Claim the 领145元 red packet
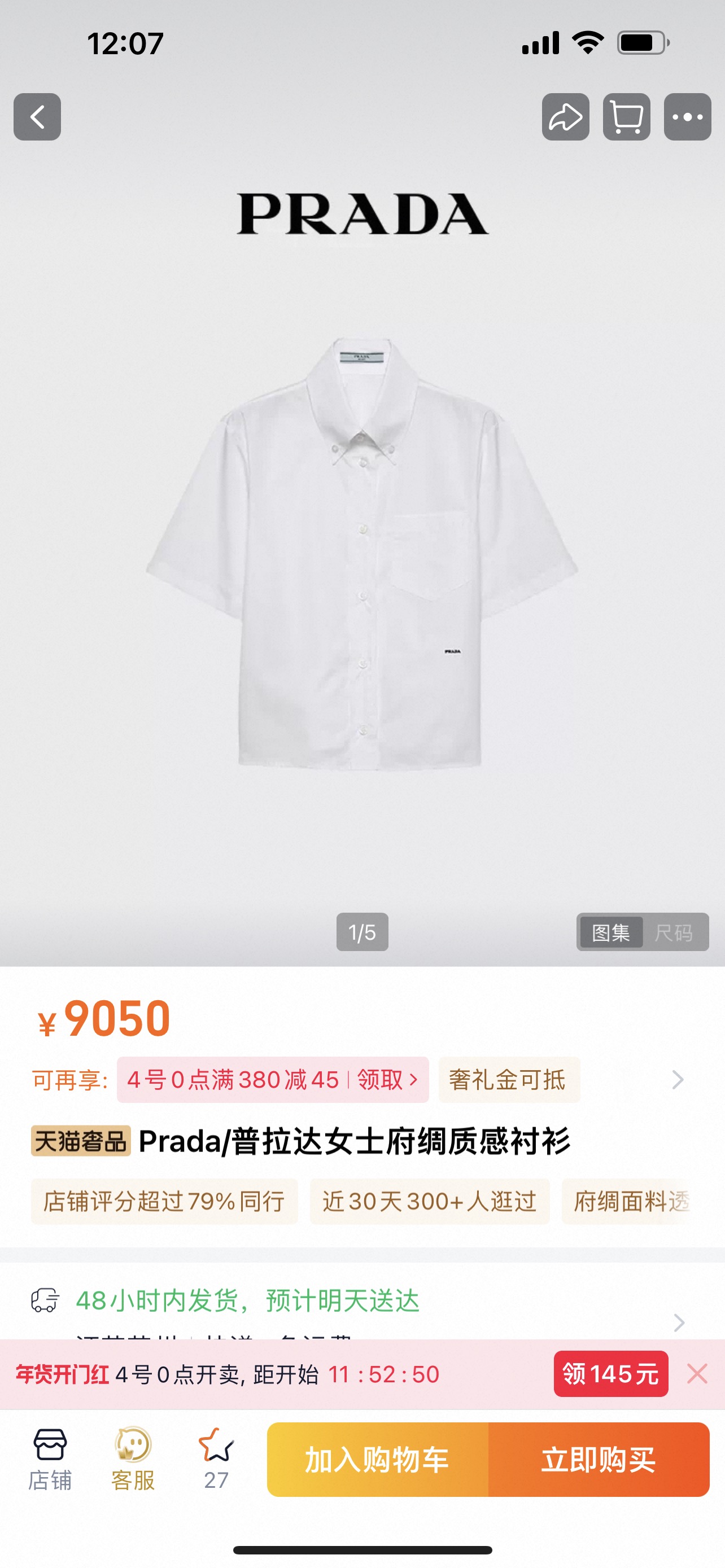725x1568 pixels. click(610, 1374)
